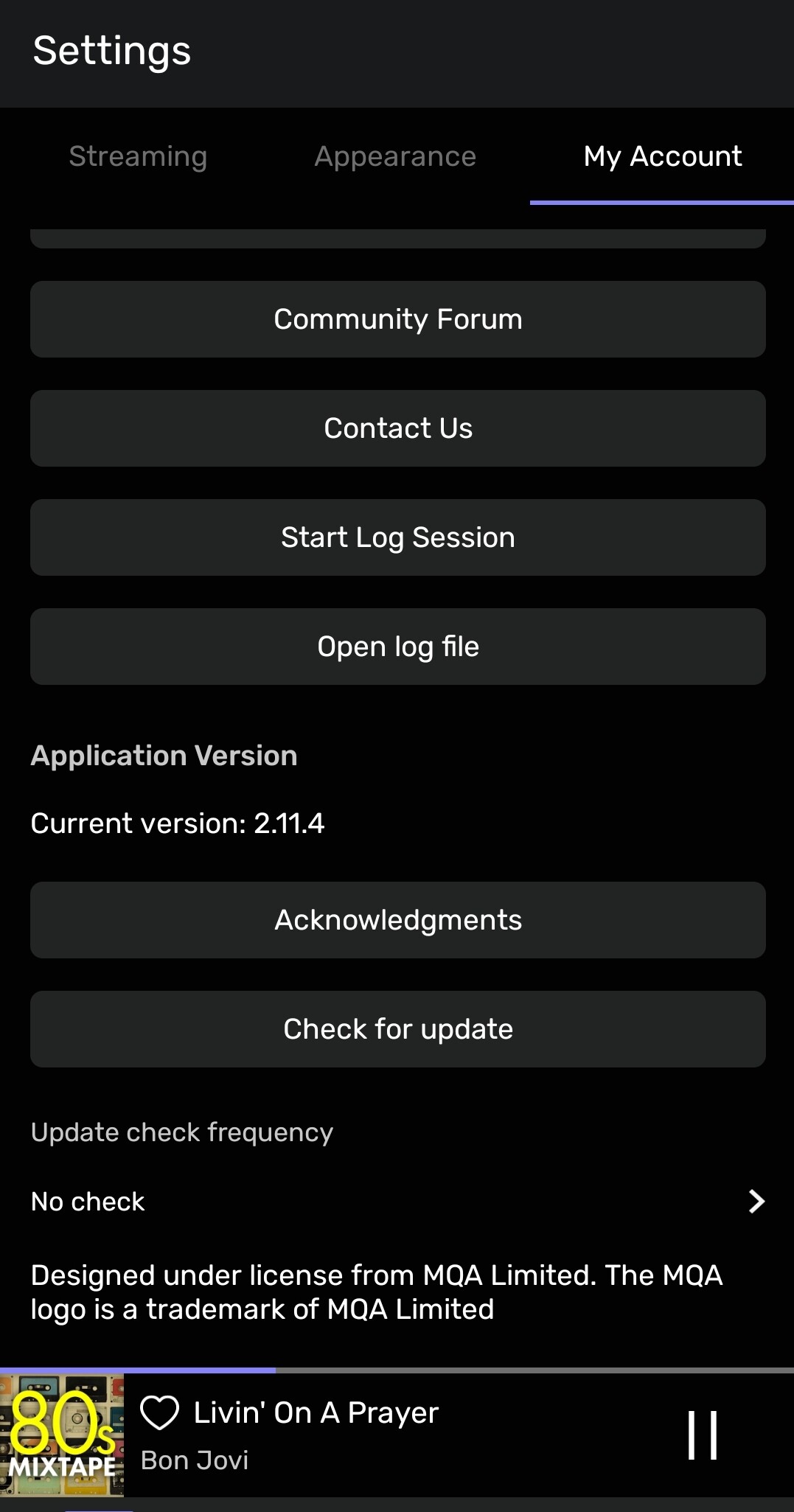794x1512 pixels.
Task: Switch to the Appearance tab
Action: tap(395, 156)
